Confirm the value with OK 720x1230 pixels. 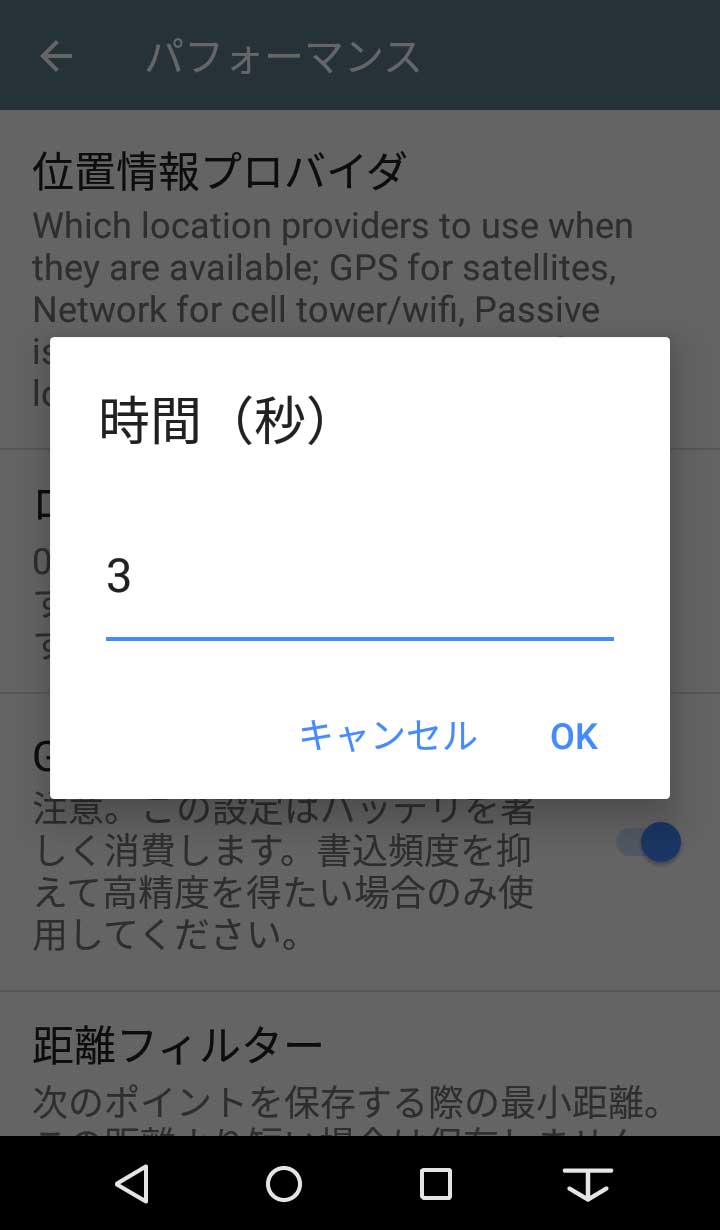574,737
